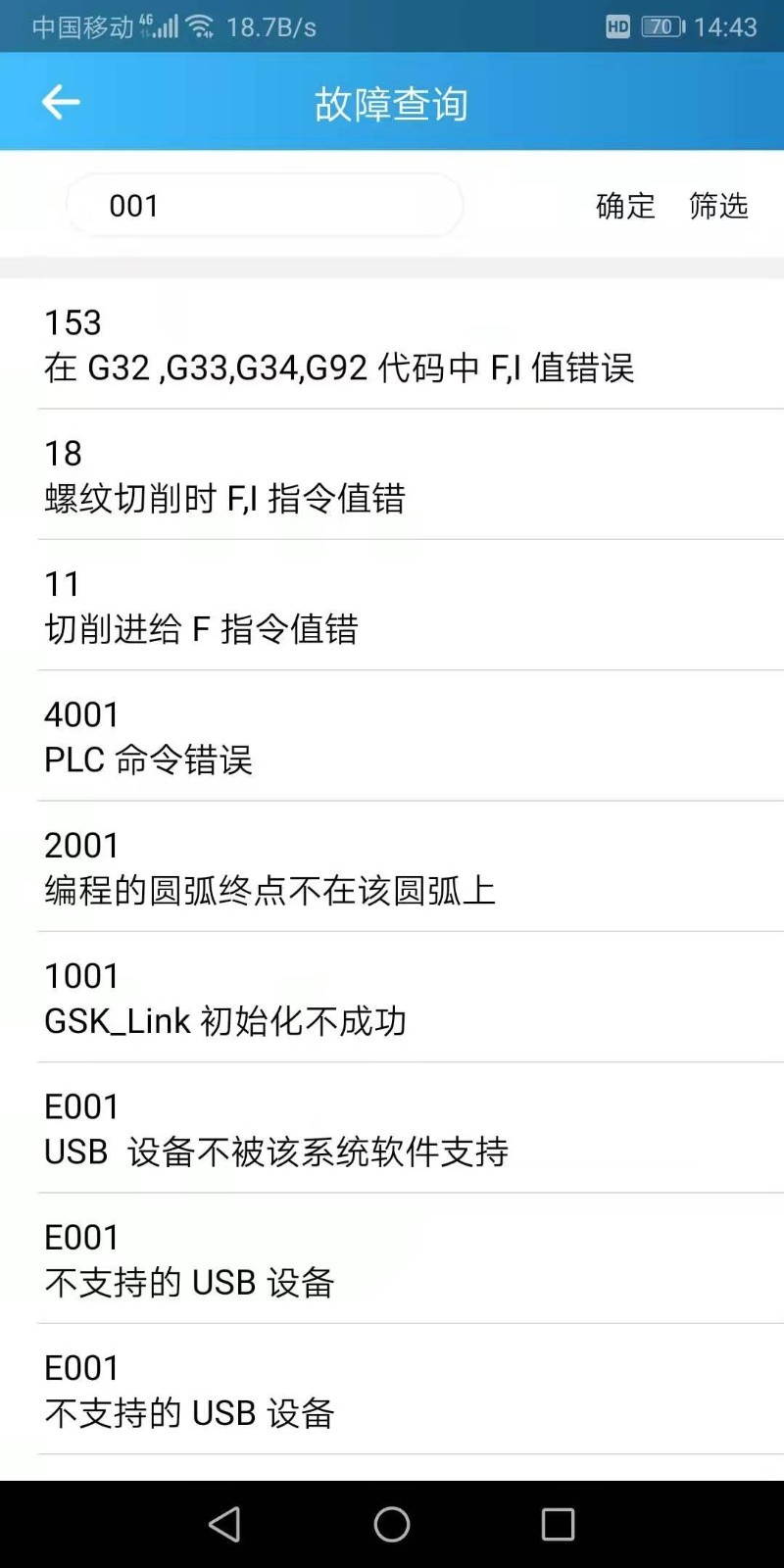Open recent apps from navigation bar
The image size is (784, 1568).
click(558, 1524)
